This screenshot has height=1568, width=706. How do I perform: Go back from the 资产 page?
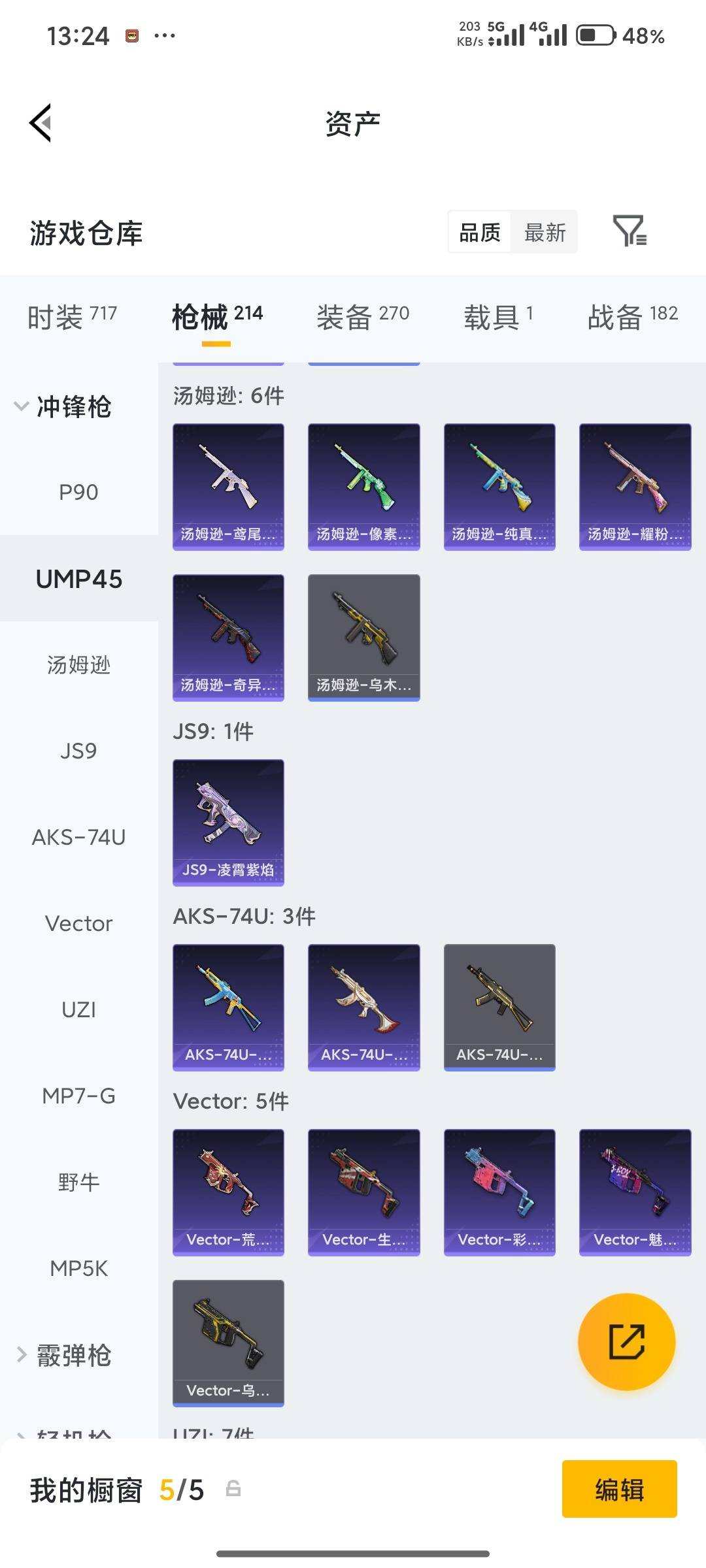tap(41, 123)
